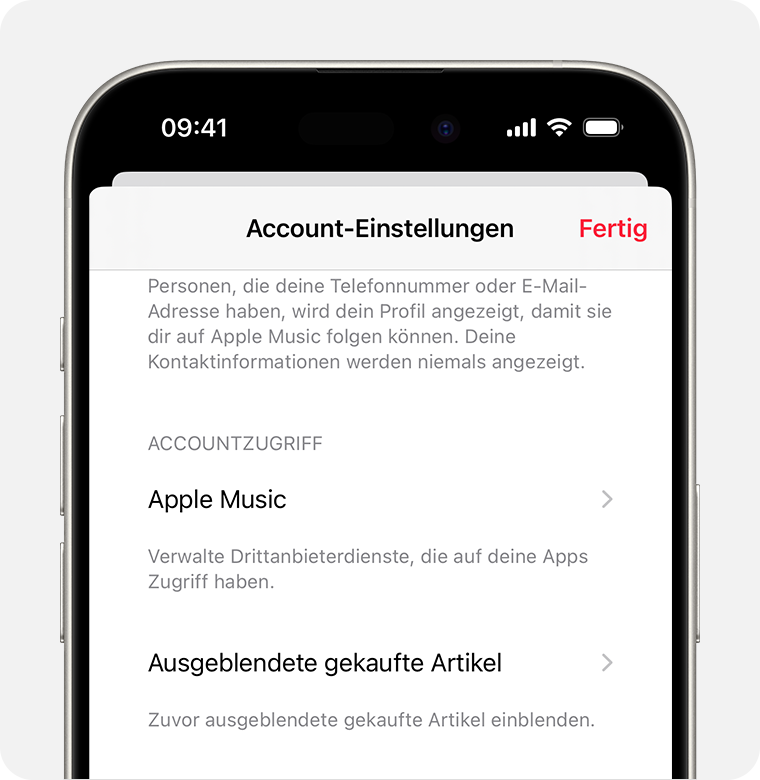Open the Account-Einstellungen sheet header
The image size is (760, 780).
pos(380,228)
